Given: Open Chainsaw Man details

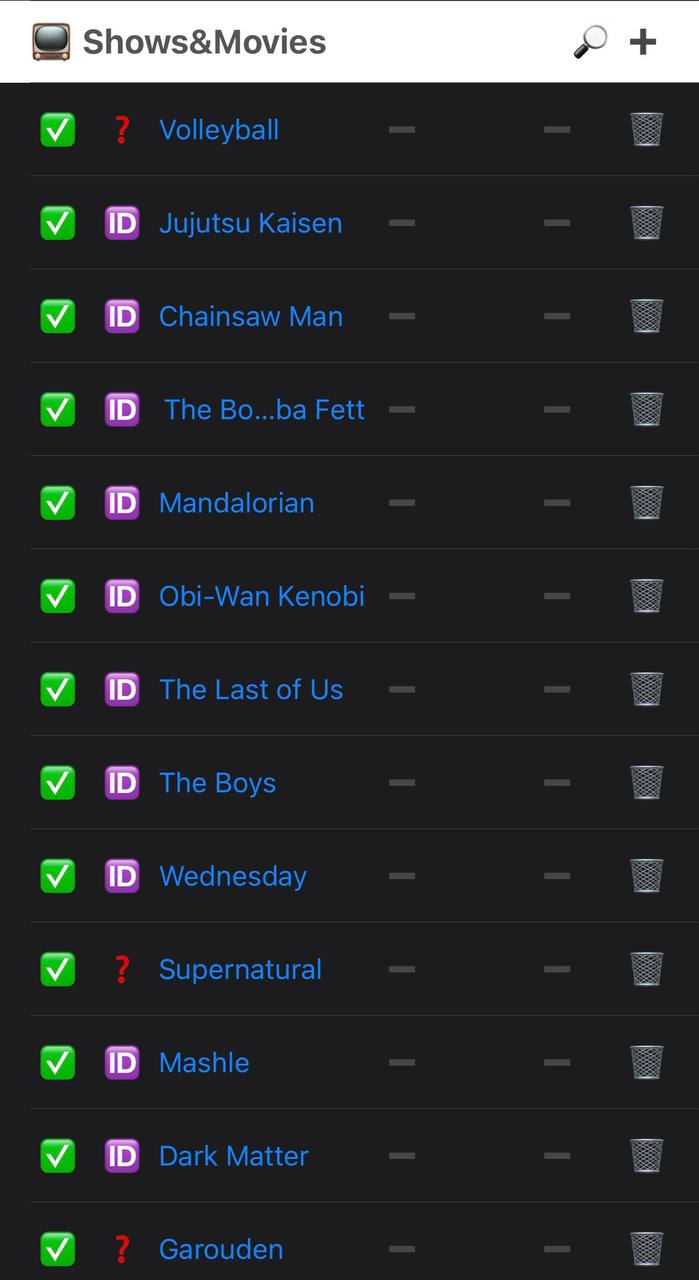Looking at the screenshot, I should click(x=251, y=316).
